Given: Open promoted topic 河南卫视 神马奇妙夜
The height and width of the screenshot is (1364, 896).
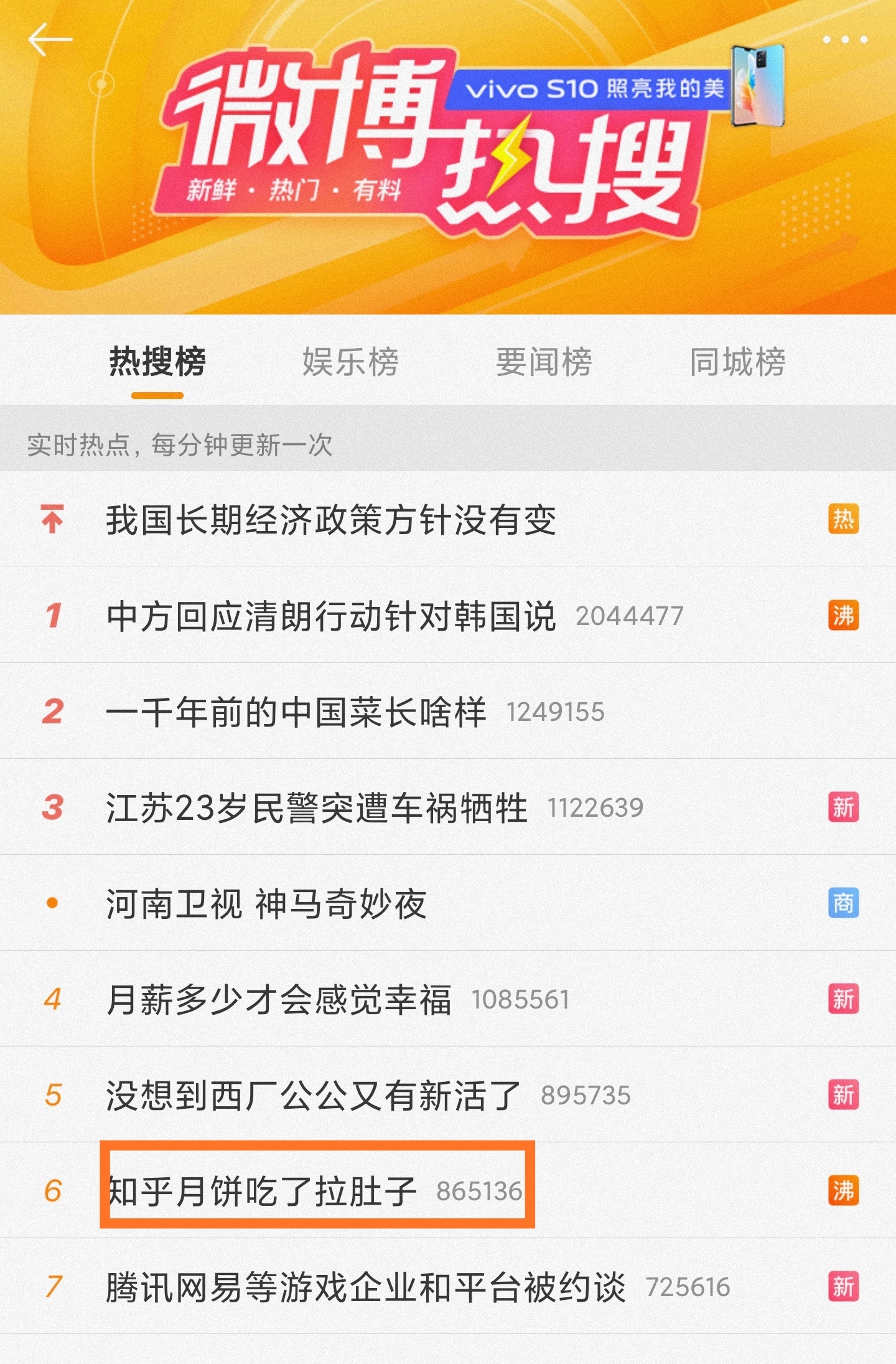Looking at the screenshot, I should click(x=266, y=903).
